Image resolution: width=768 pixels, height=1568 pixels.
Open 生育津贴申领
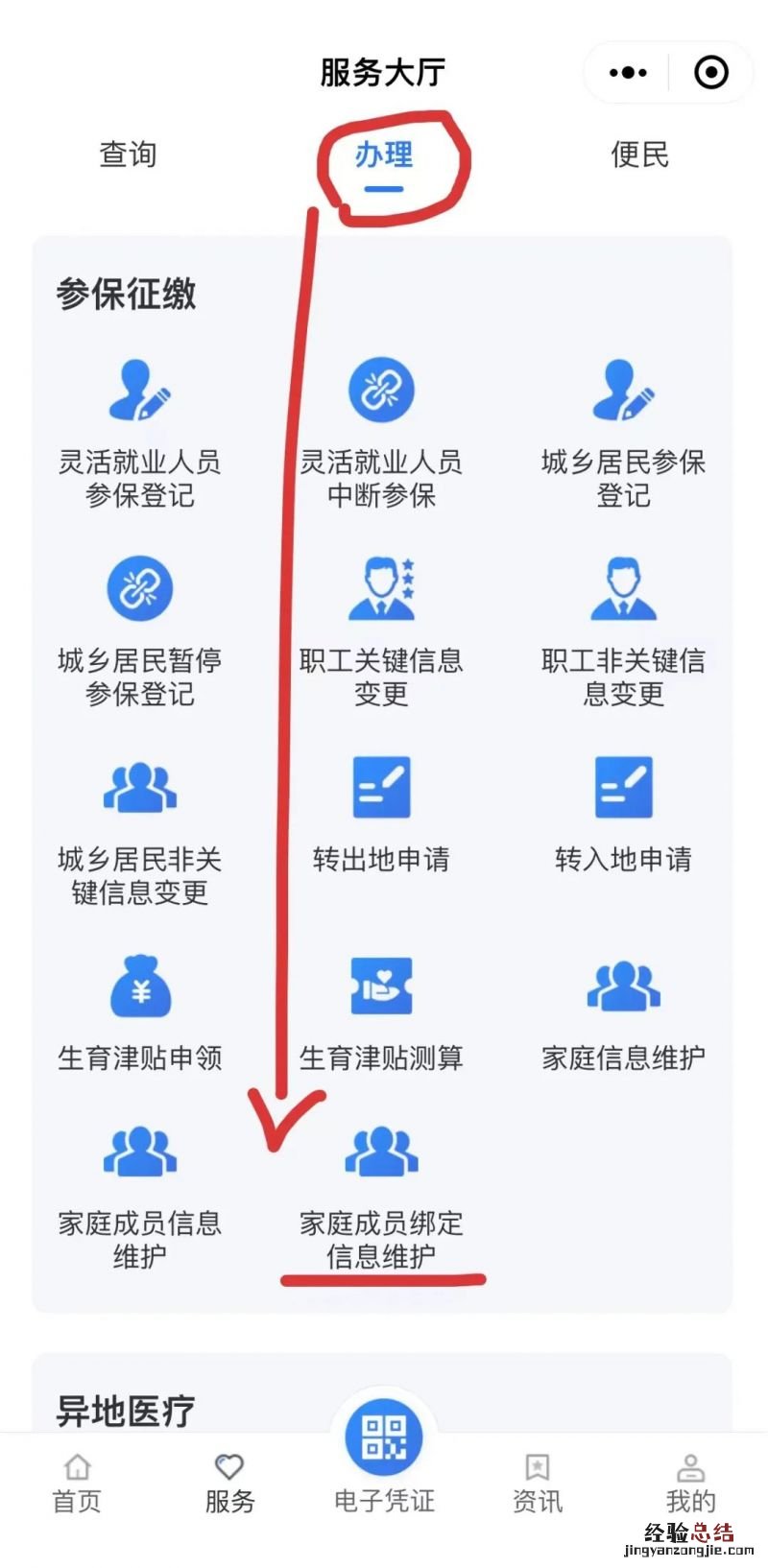(x=140, y=1012)
